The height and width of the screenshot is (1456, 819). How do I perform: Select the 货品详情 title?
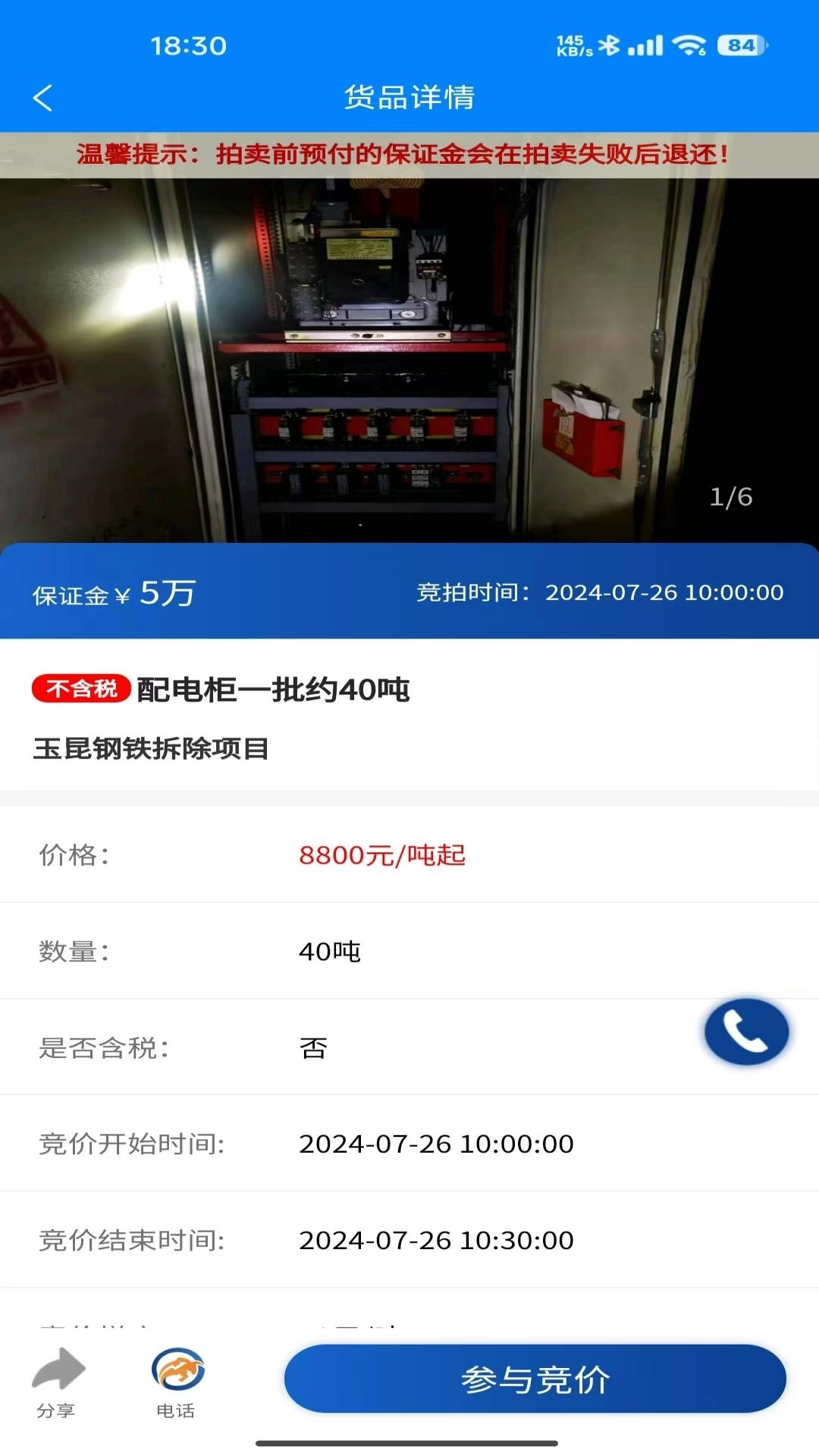coord(409,98)
